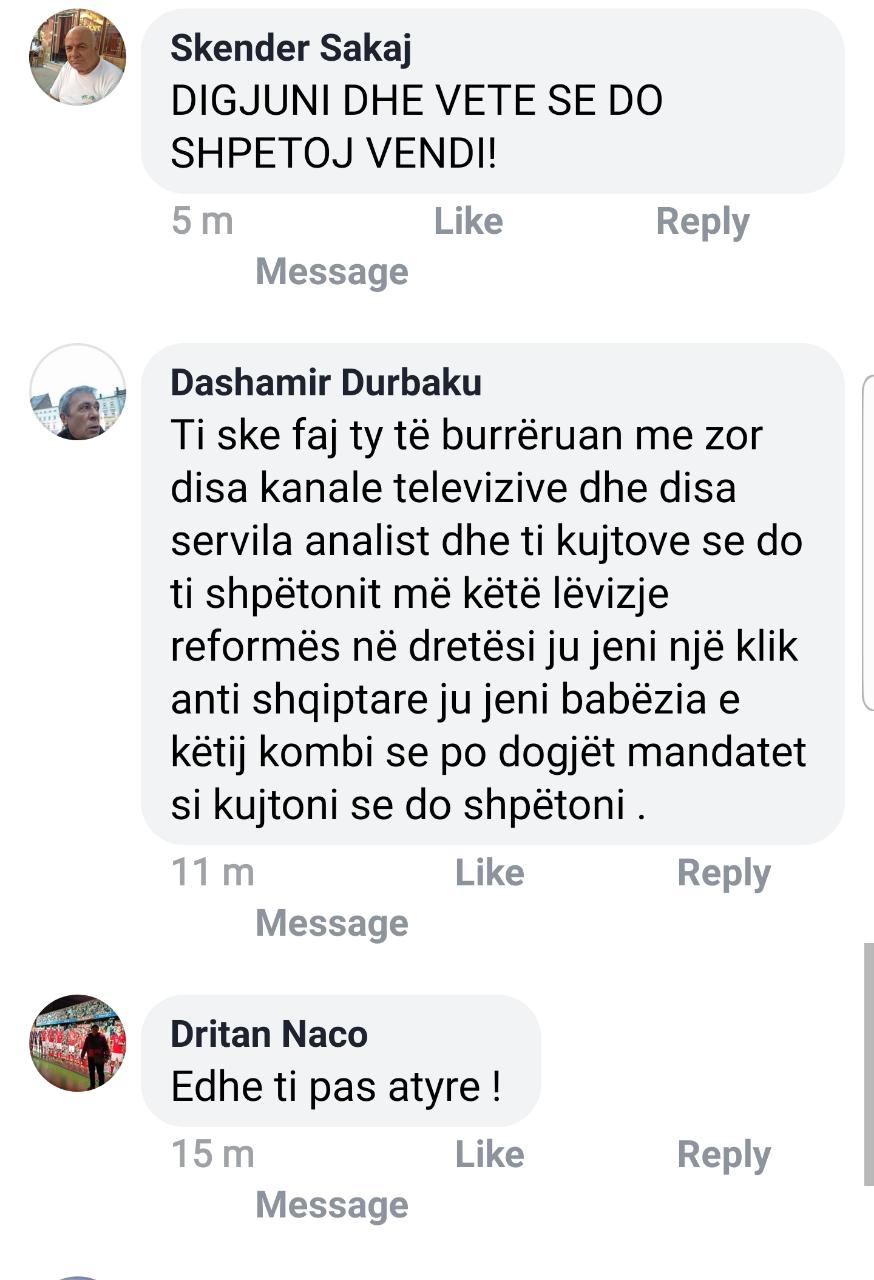Message Dritan Naco from his comment
Image resolution: width=874 pixels, height=1280 pixels.
point(332,1204)
